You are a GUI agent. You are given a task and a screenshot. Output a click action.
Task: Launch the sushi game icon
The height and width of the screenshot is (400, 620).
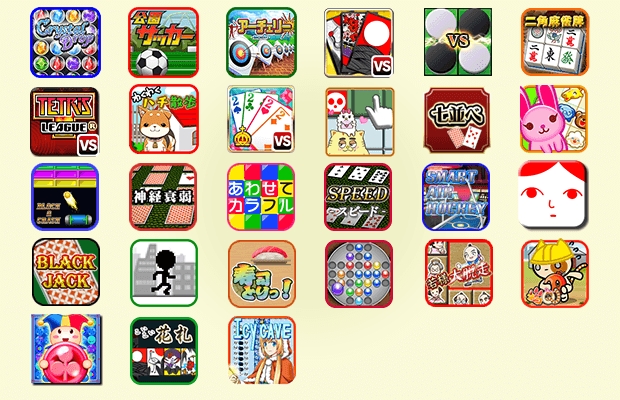pyautogui.click(x=261, y=273)
